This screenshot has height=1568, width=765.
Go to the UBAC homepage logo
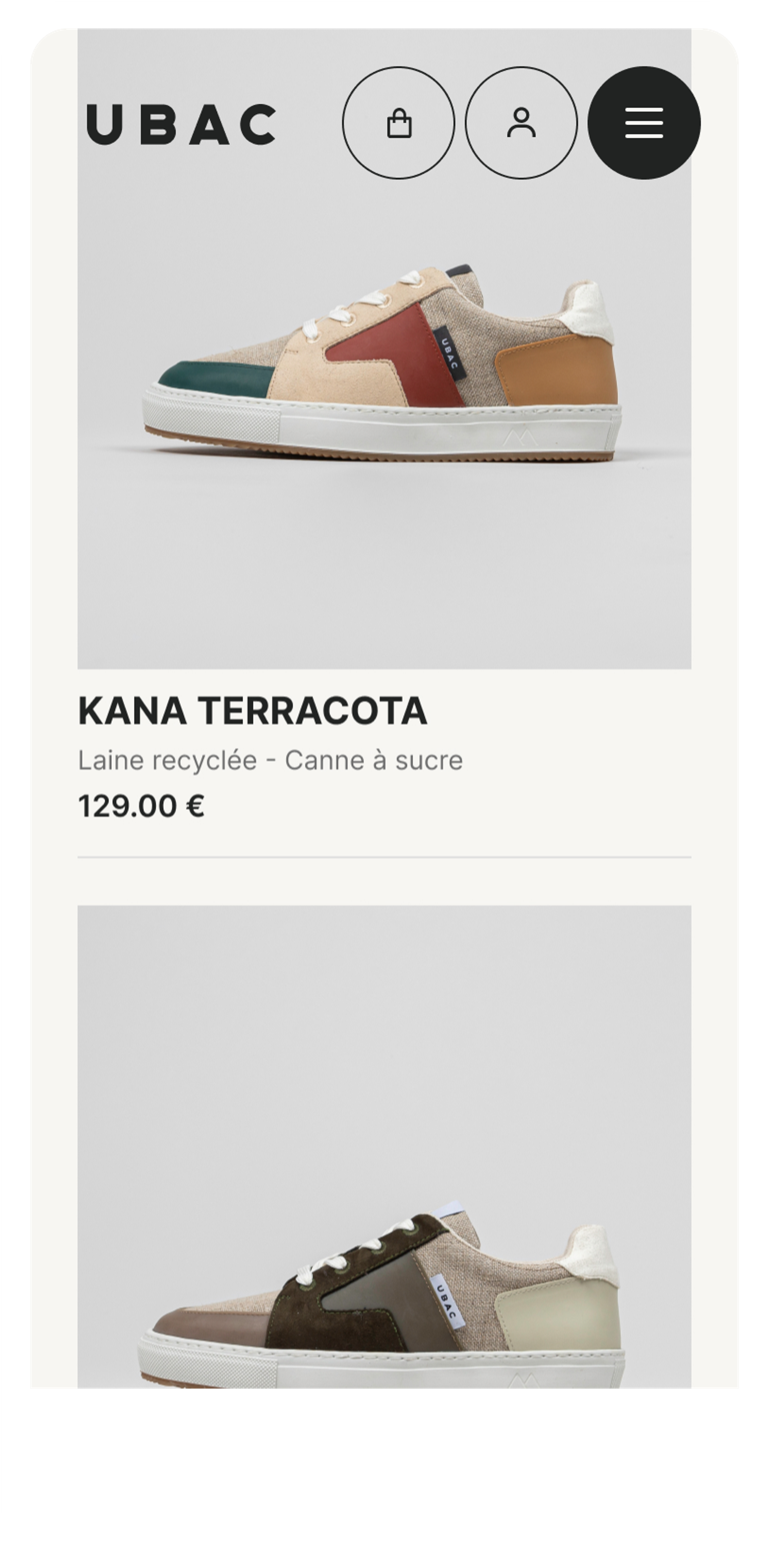pos(181,124)
